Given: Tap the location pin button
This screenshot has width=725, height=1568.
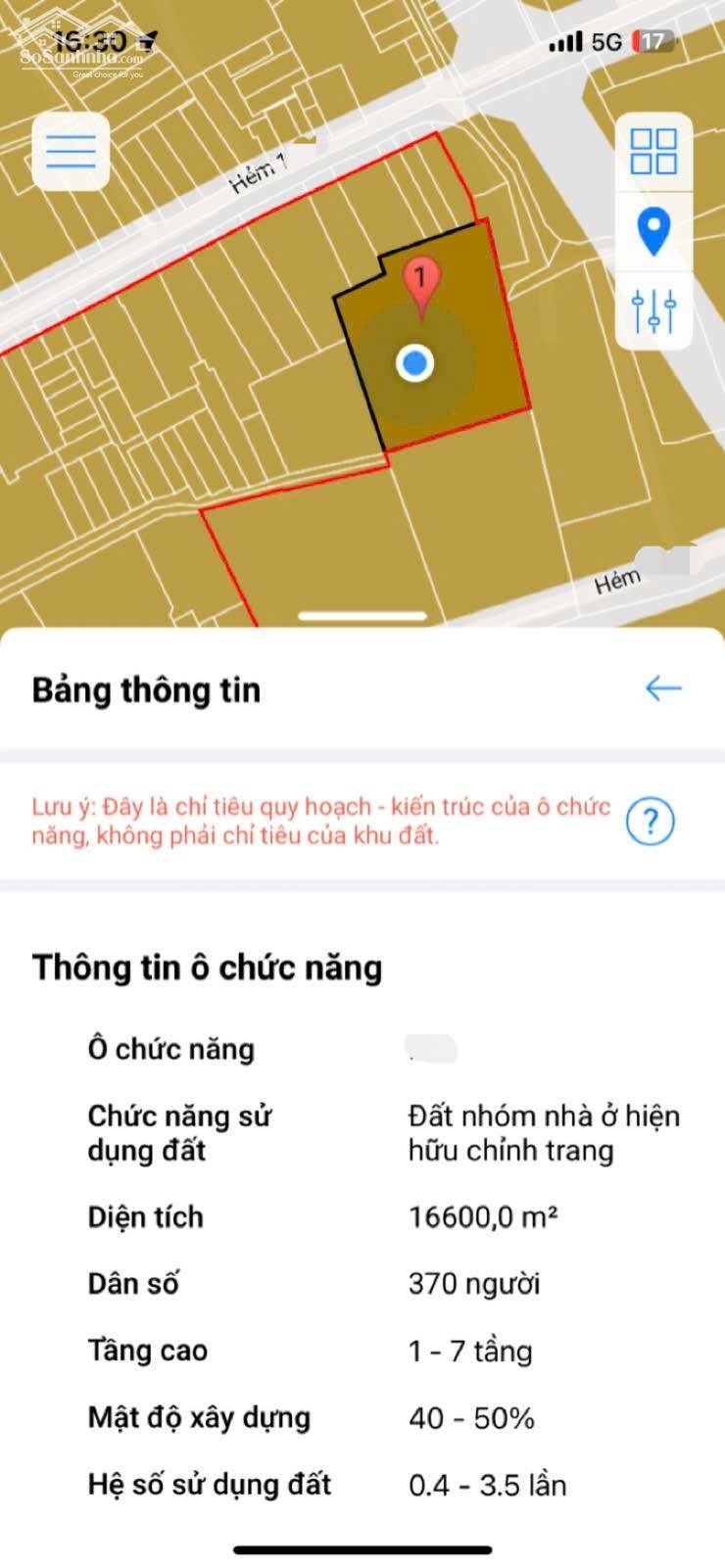Looking at the screenshot, I should (653, 232).
